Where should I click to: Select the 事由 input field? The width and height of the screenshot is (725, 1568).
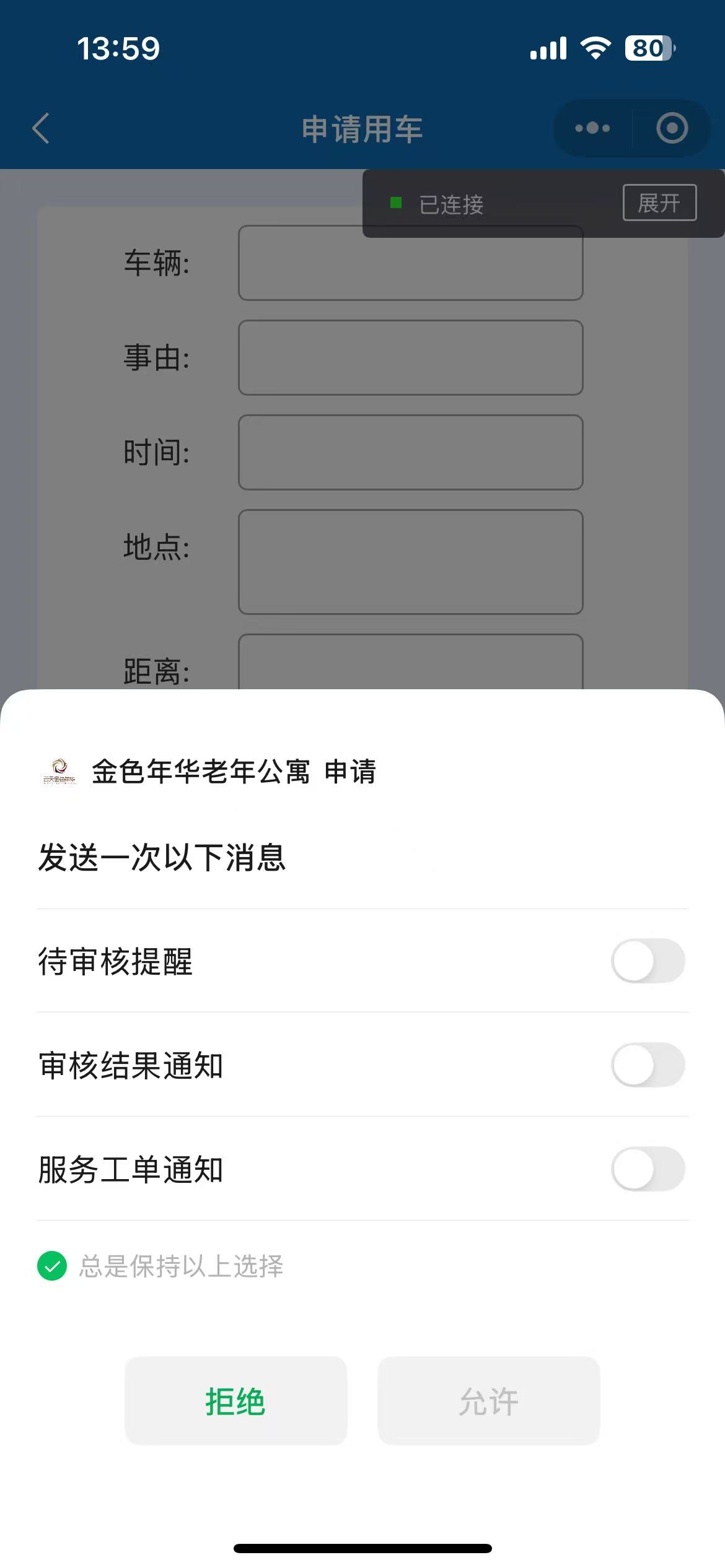410,357
